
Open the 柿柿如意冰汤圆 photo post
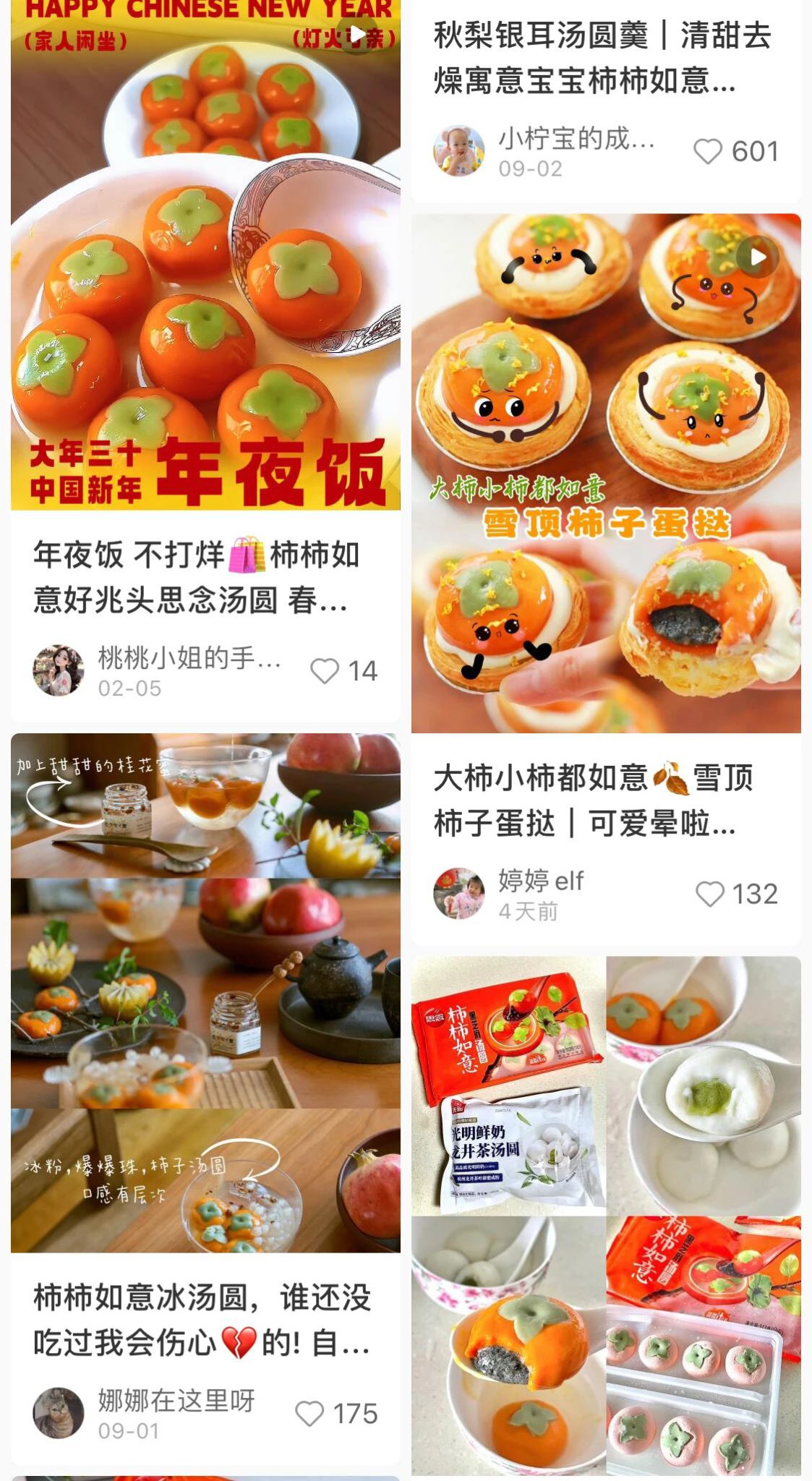[205, 992]
